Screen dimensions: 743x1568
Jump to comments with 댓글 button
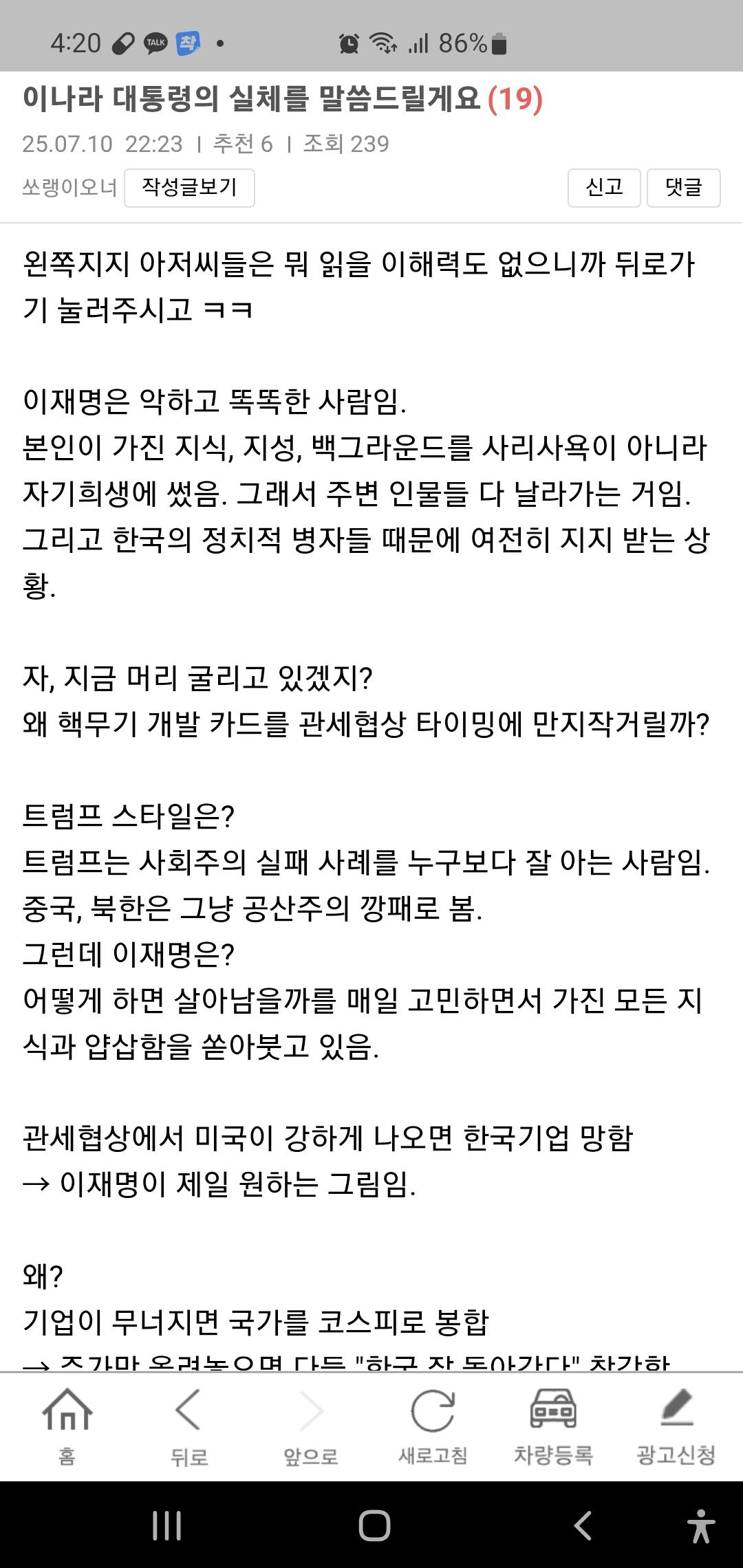pyautogui.click(x=683, y=188)
